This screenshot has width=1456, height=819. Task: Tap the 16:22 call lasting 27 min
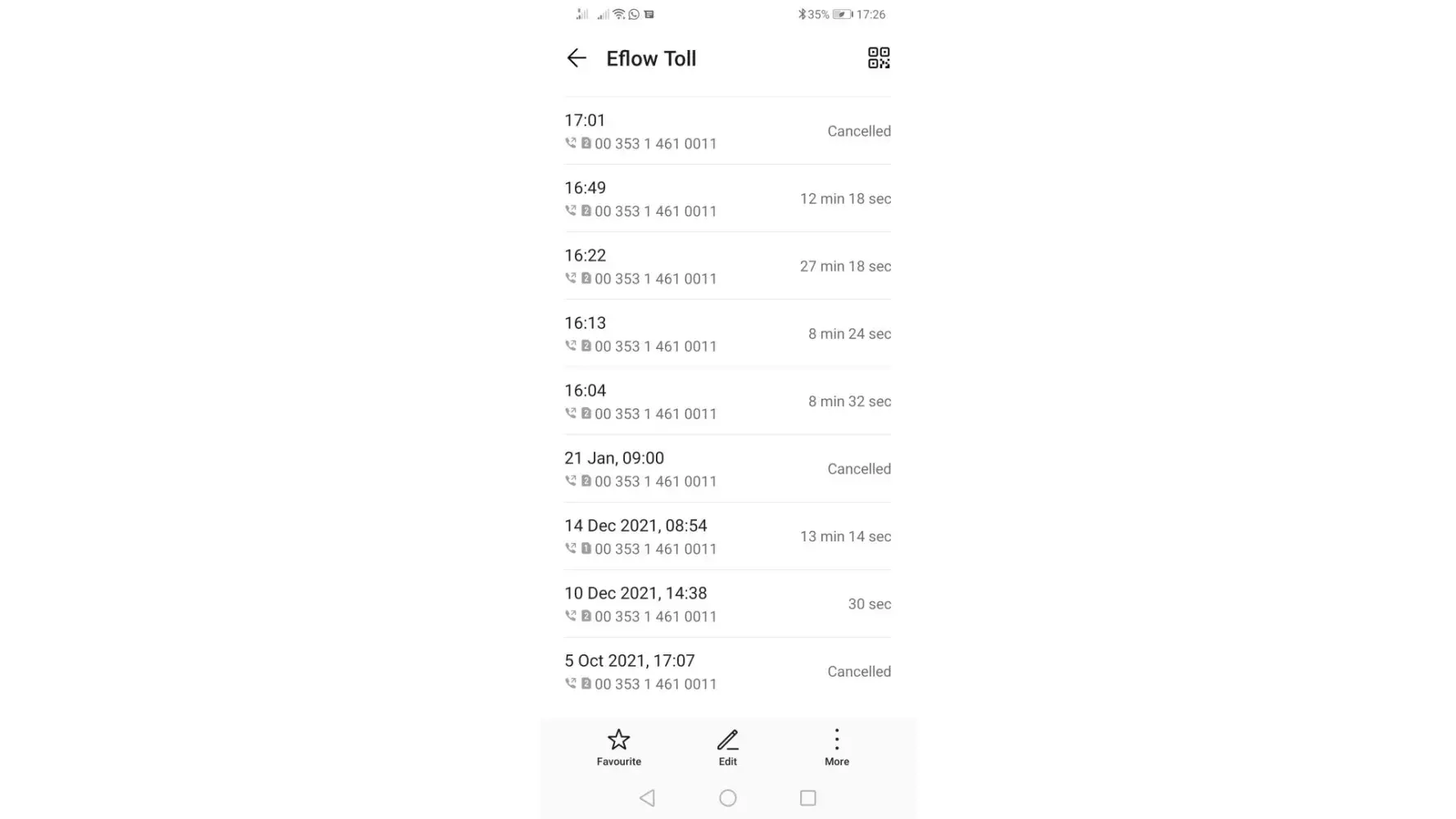(727, 266)
